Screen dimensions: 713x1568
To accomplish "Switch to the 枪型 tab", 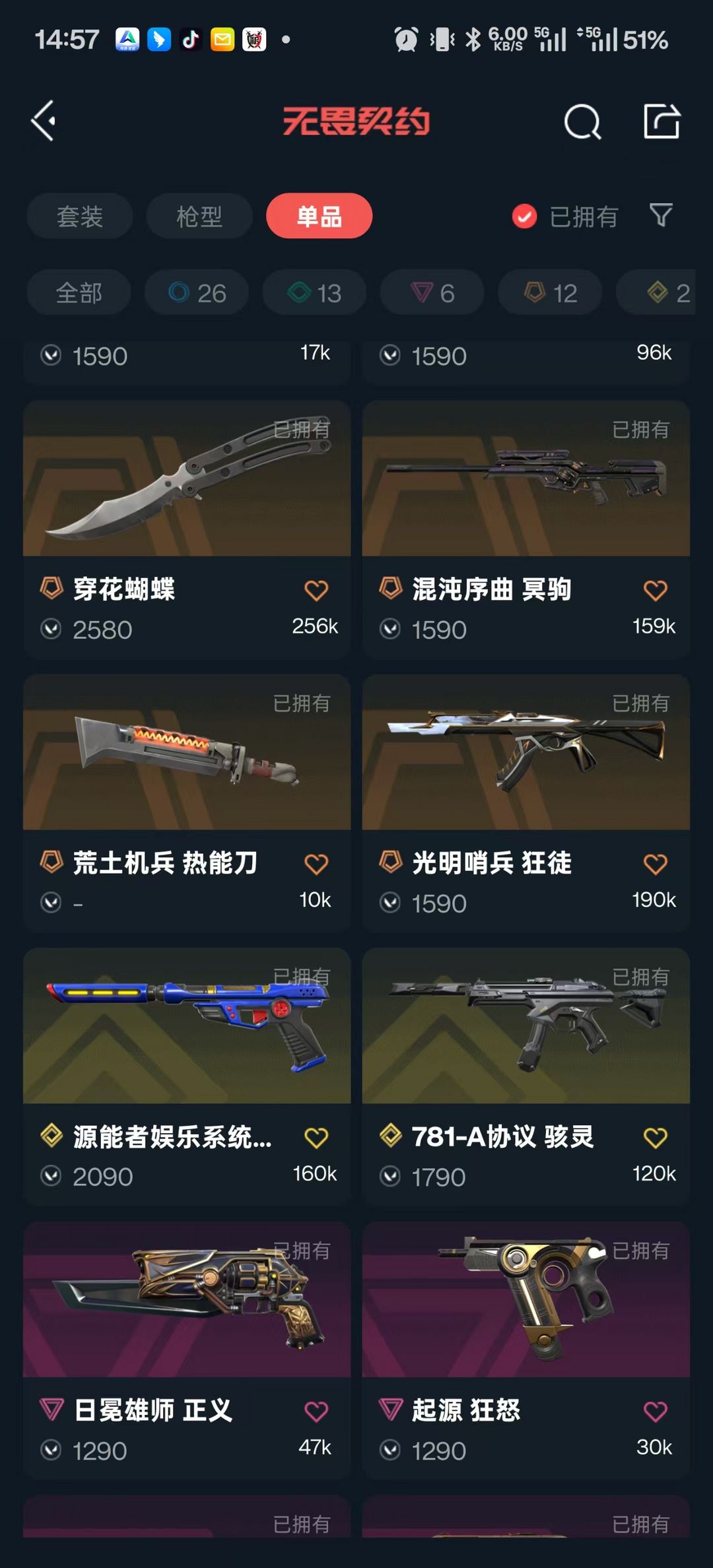I will pos(199,216).
